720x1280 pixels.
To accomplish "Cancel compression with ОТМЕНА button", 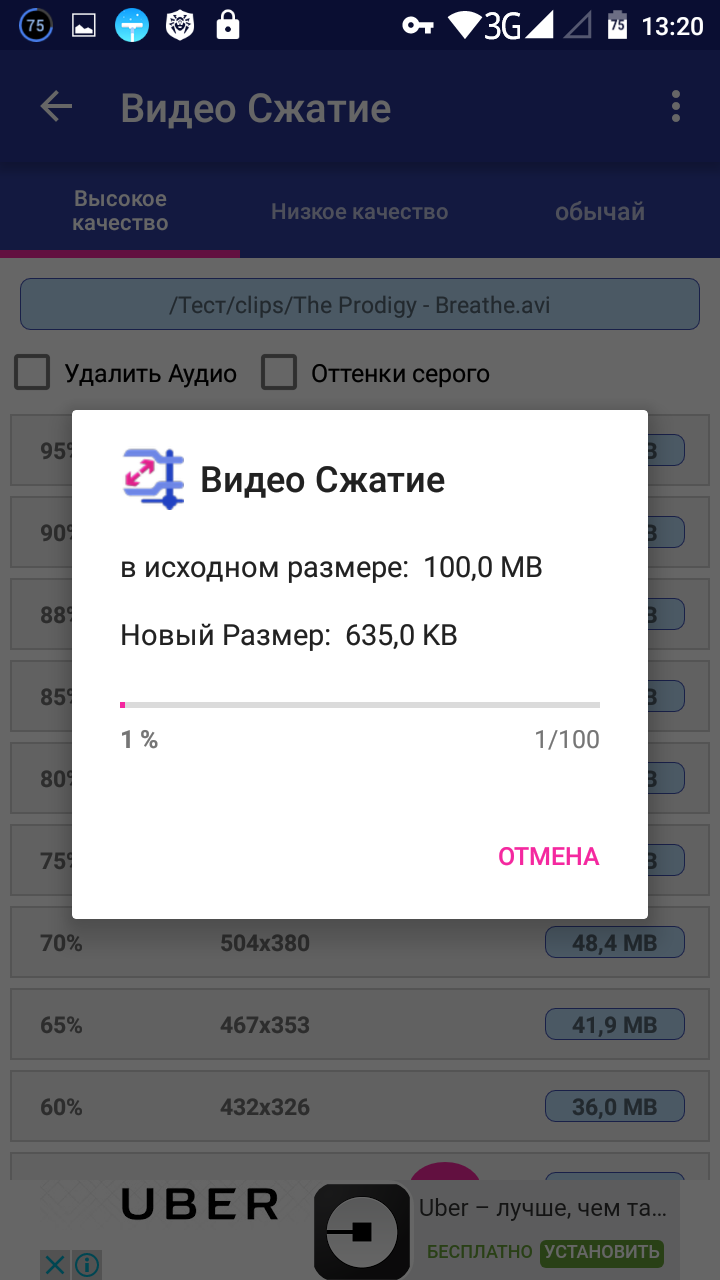I will (548, 856).
